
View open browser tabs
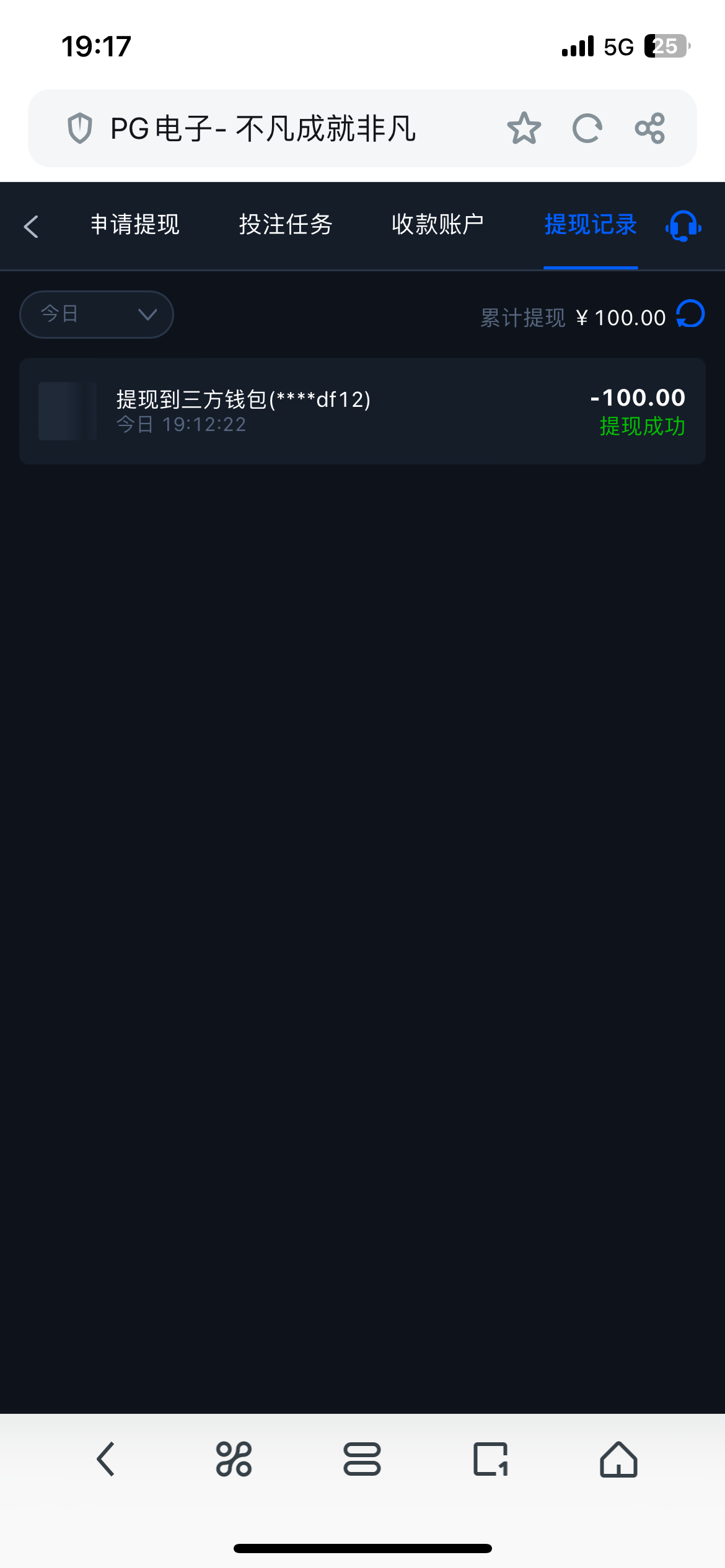pos(490,1459)
